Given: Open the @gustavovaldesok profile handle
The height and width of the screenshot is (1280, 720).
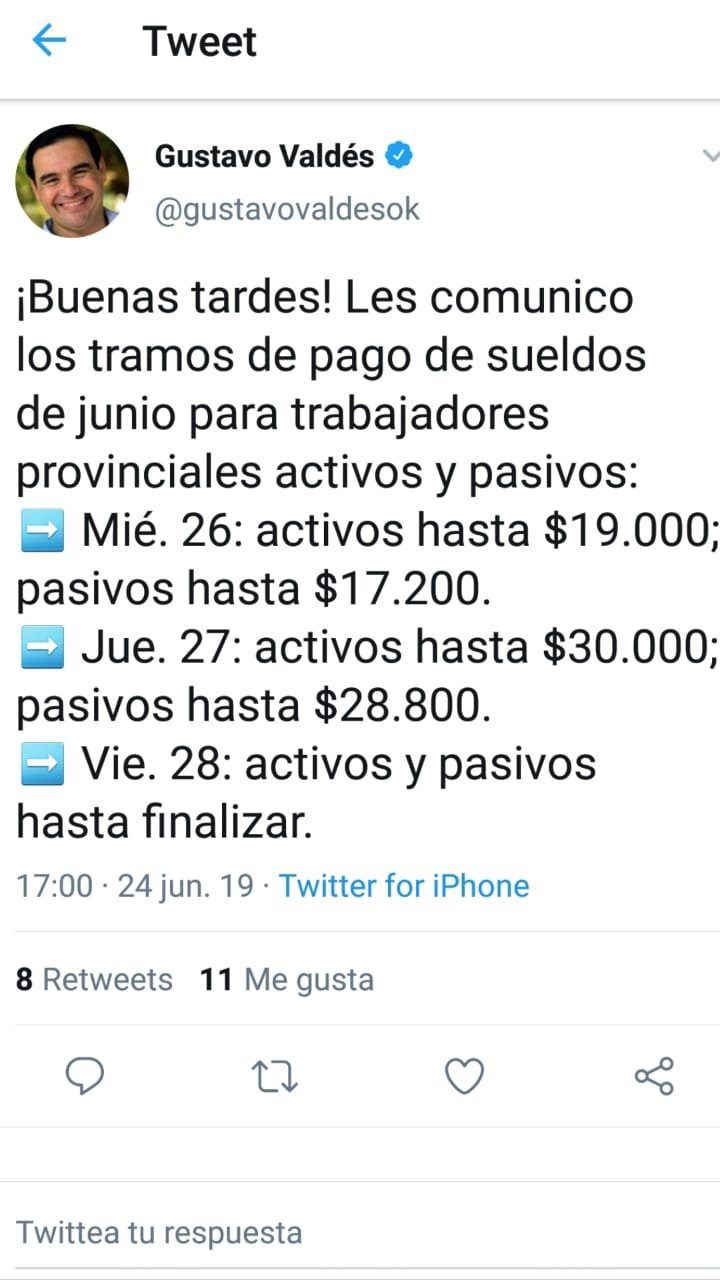Looking at the screenshot, I should click(287, 209).
